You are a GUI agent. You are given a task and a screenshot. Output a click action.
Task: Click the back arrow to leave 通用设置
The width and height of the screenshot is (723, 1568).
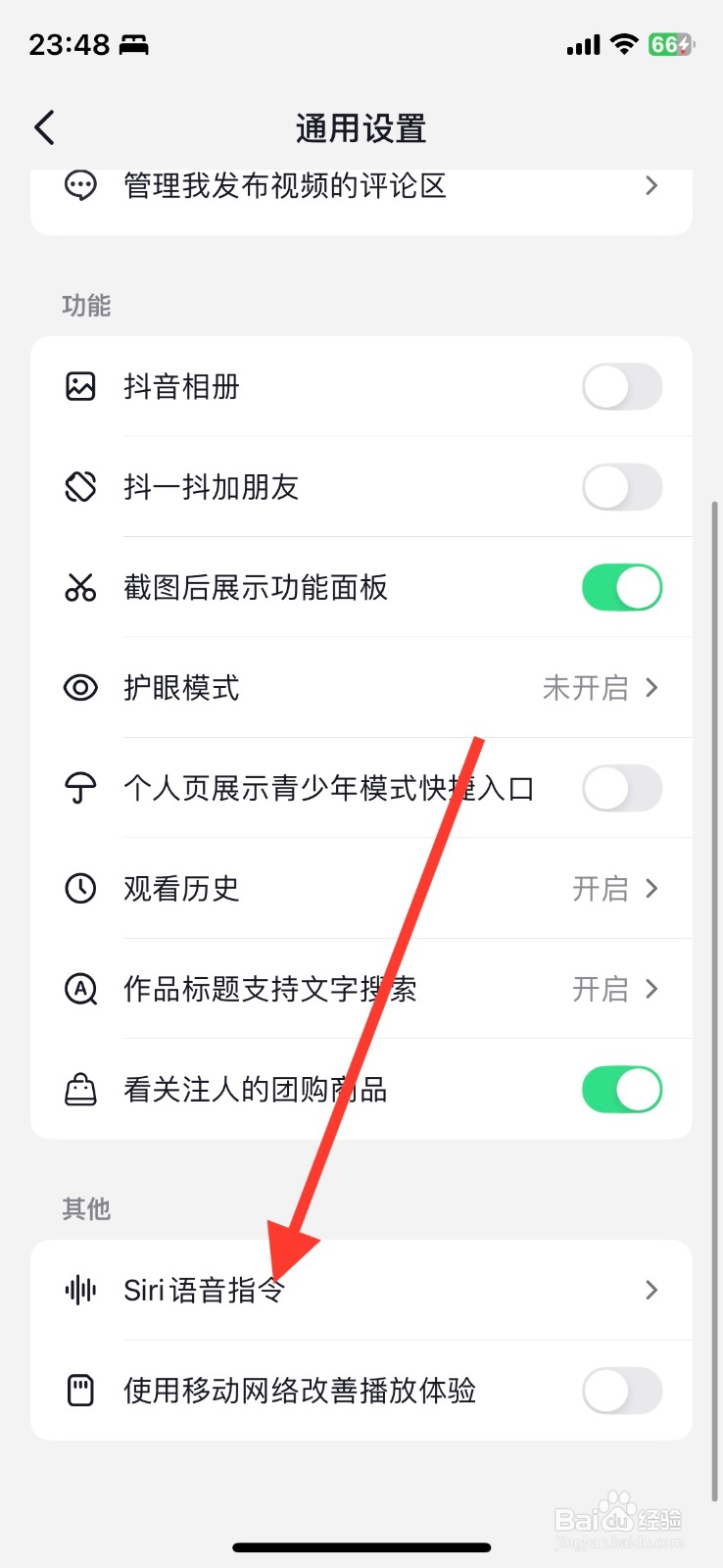[44, 127]
